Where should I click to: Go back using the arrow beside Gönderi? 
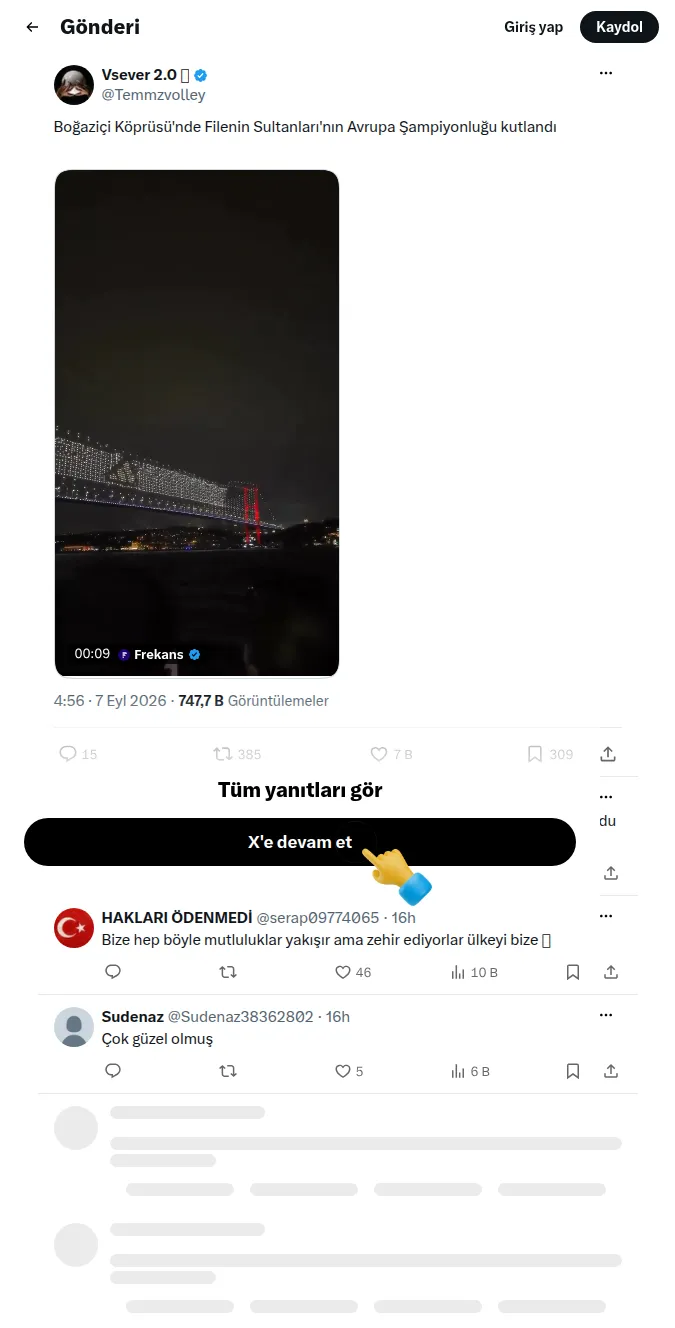[x=32, y=27]
